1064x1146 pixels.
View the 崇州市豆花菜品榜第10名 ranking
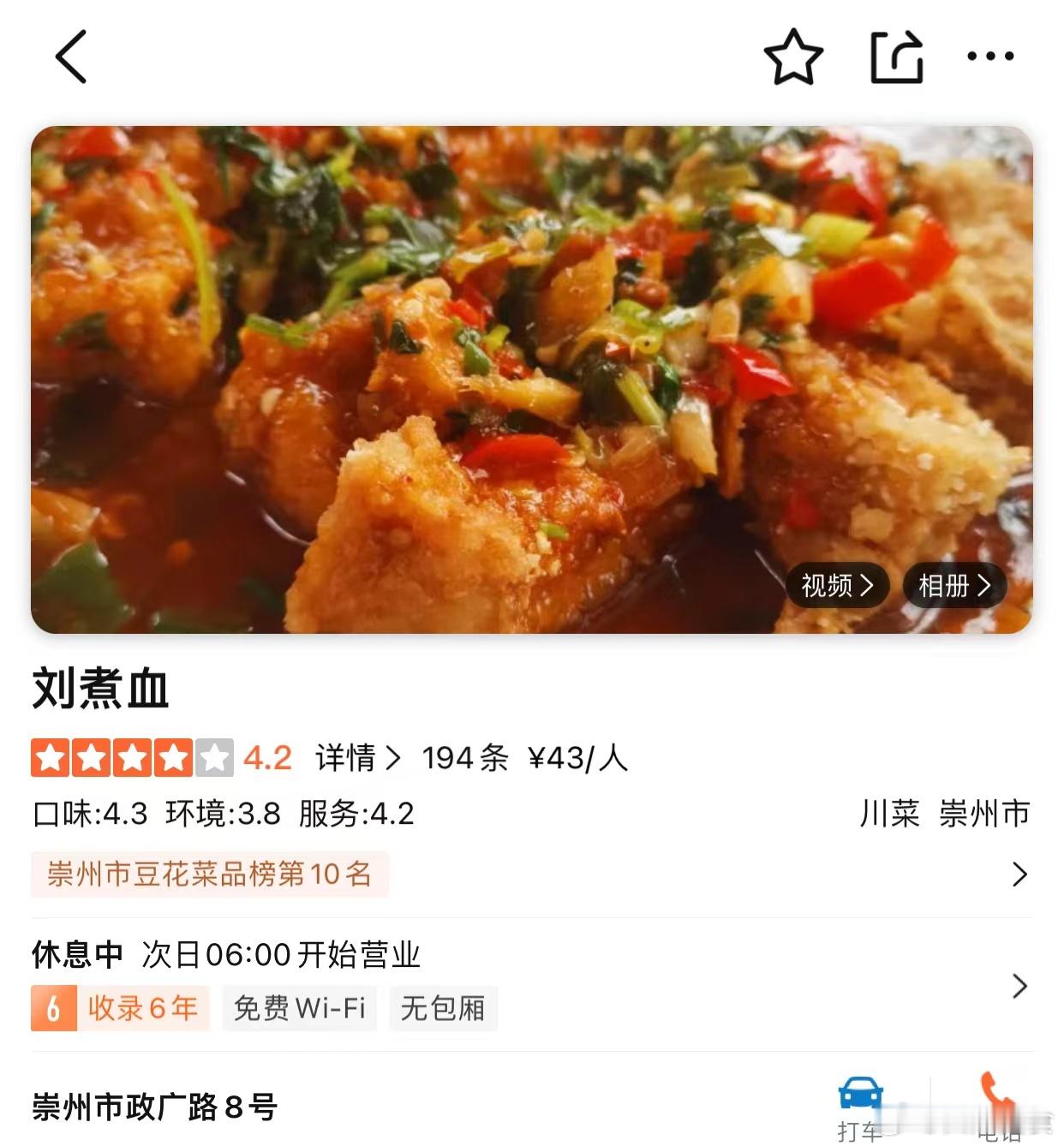point(210,874)
